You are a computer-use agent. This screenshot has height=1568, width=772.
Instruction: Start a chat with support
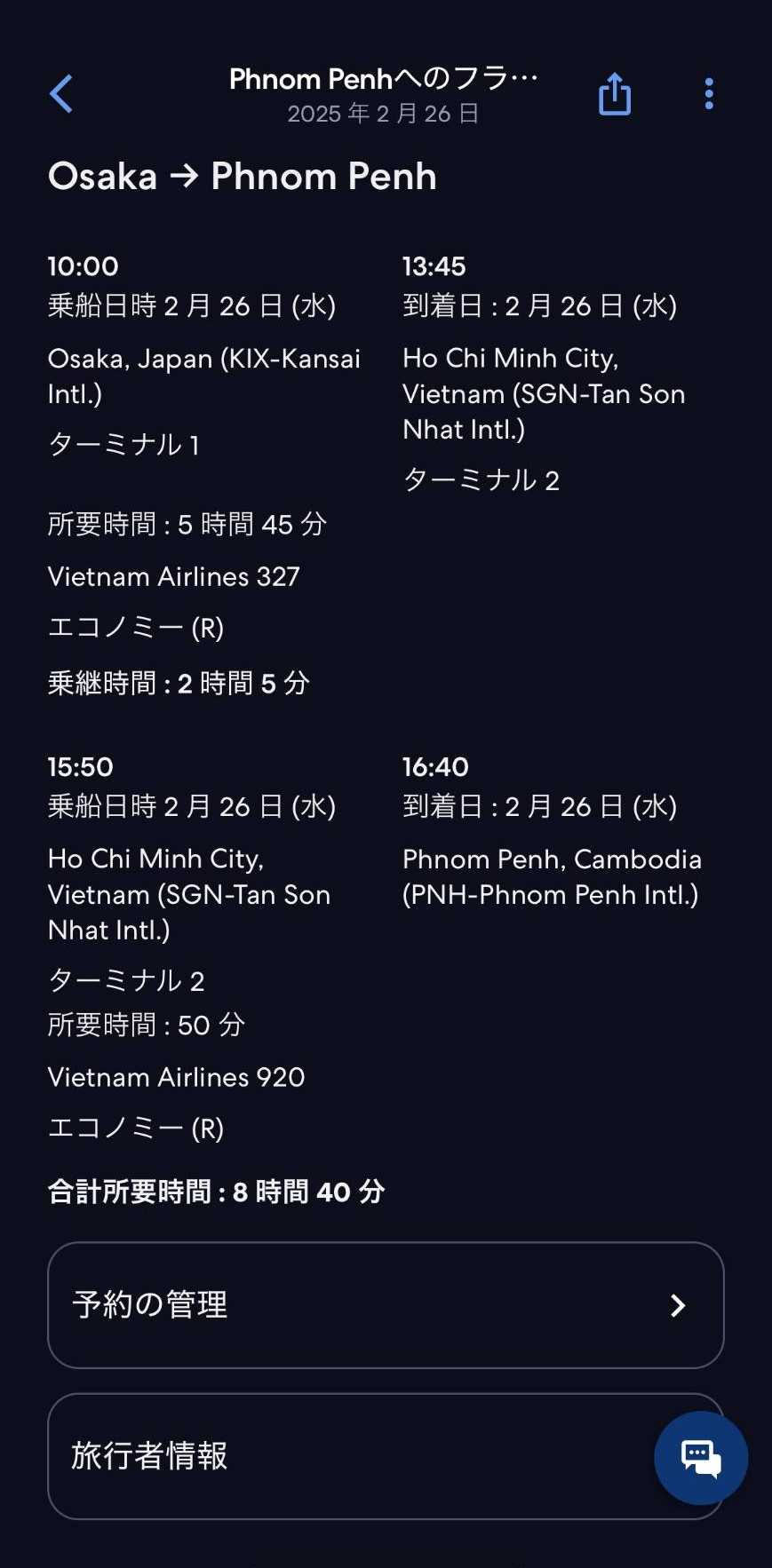click(700, 1457)
